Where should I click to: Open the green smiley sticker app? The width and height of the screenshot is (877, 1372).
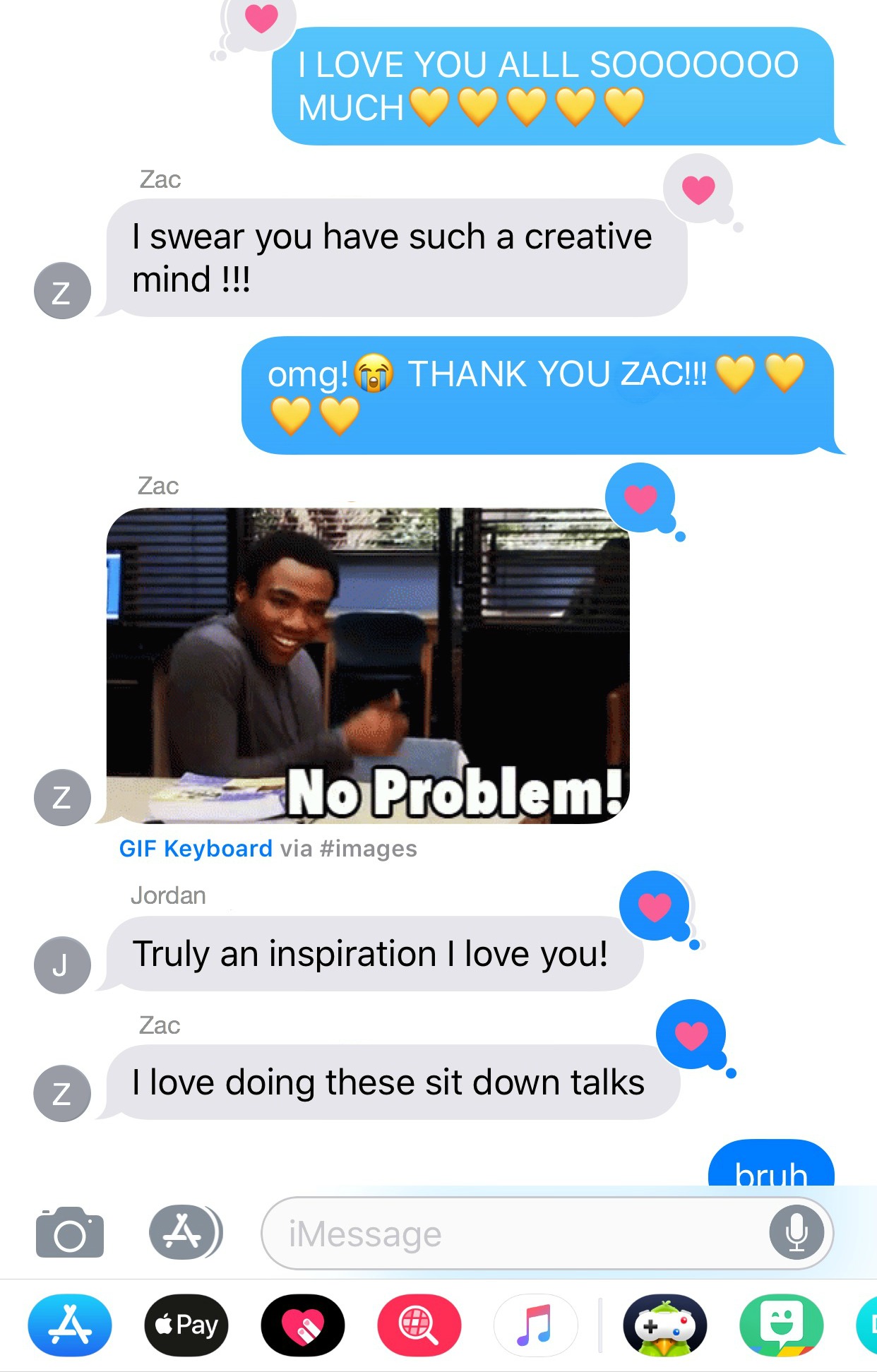(781, 1325)
